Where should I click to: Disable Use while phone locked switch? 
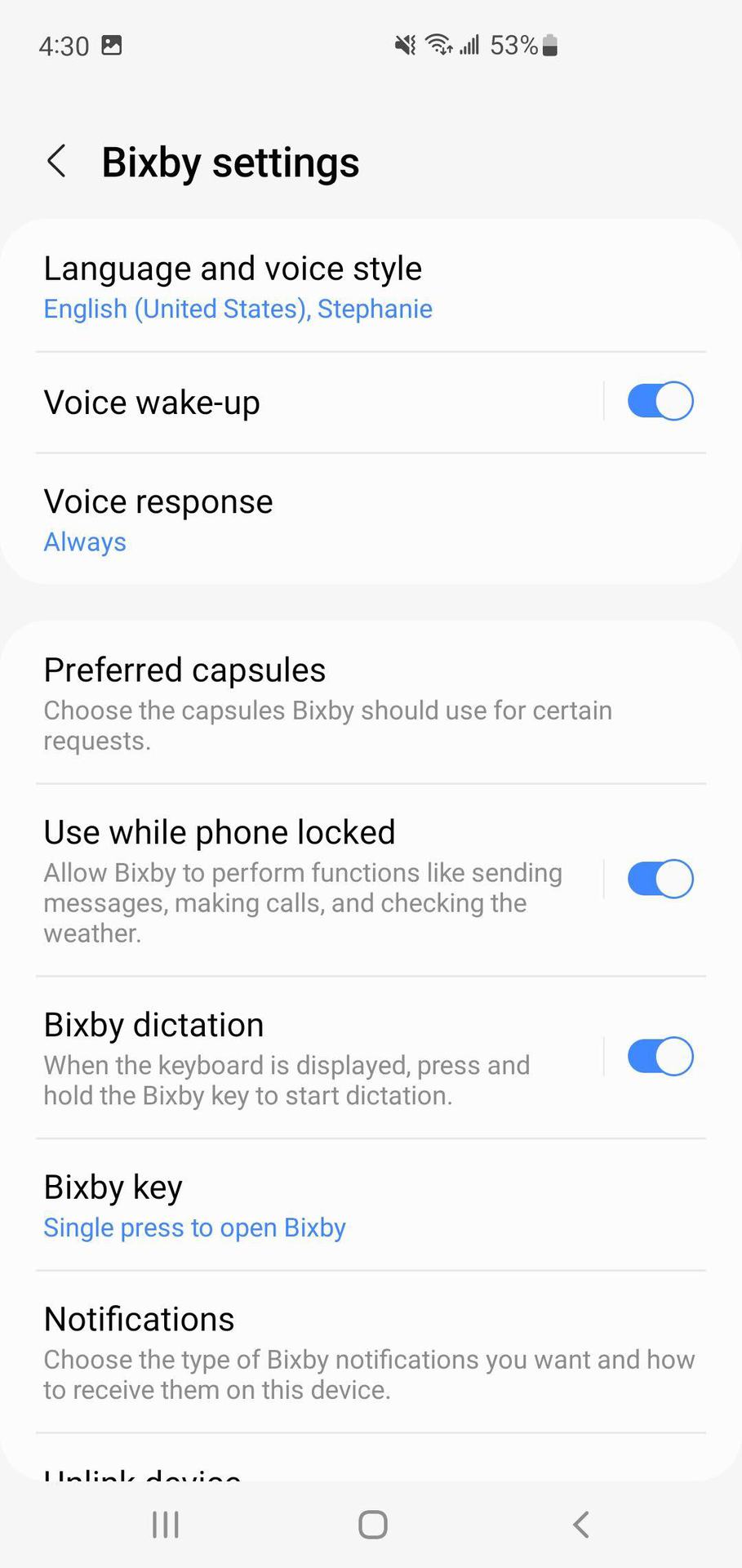pyautogui.click(x=660, y=879)
